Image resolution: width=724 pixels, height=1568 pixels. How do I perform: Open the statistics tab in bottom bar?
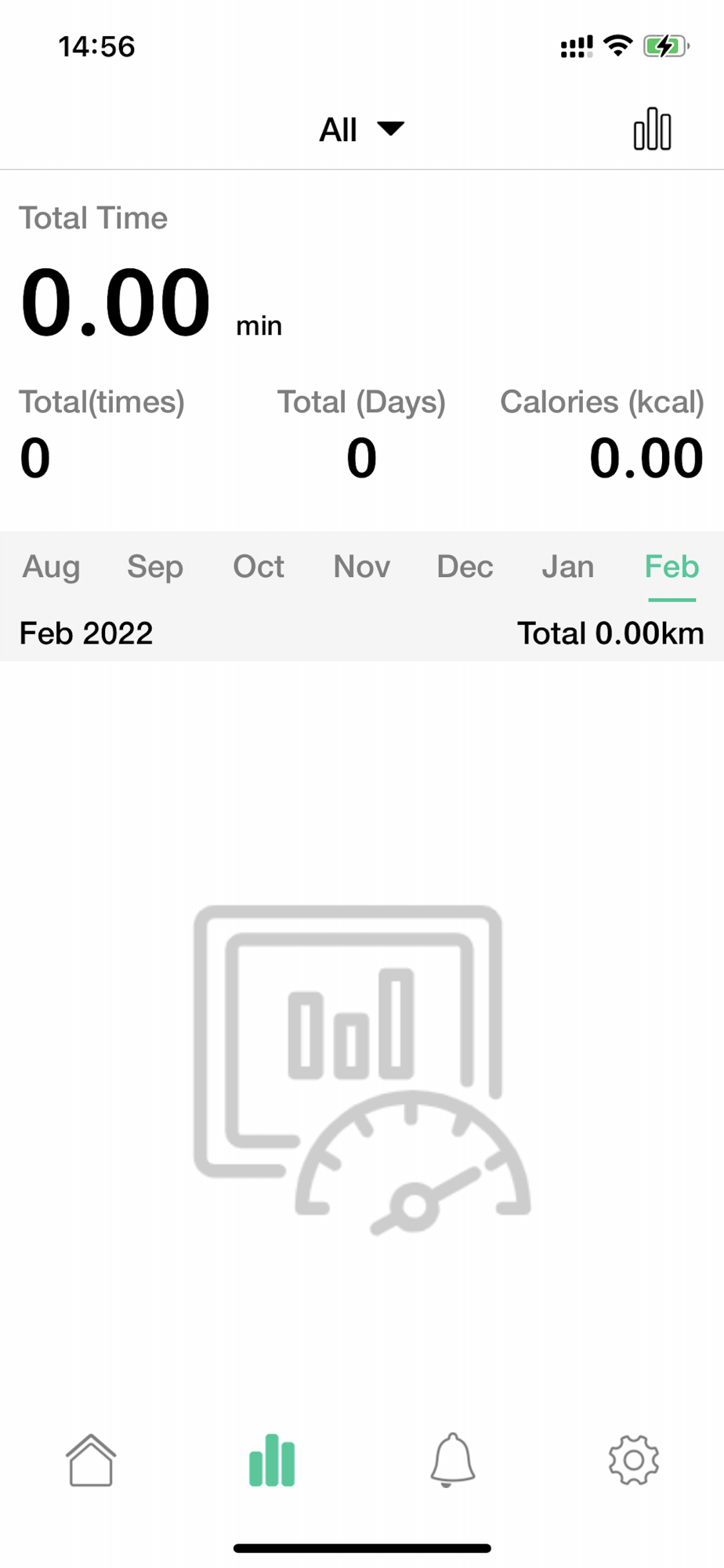pyautogui.click(x=272, y=1460)
